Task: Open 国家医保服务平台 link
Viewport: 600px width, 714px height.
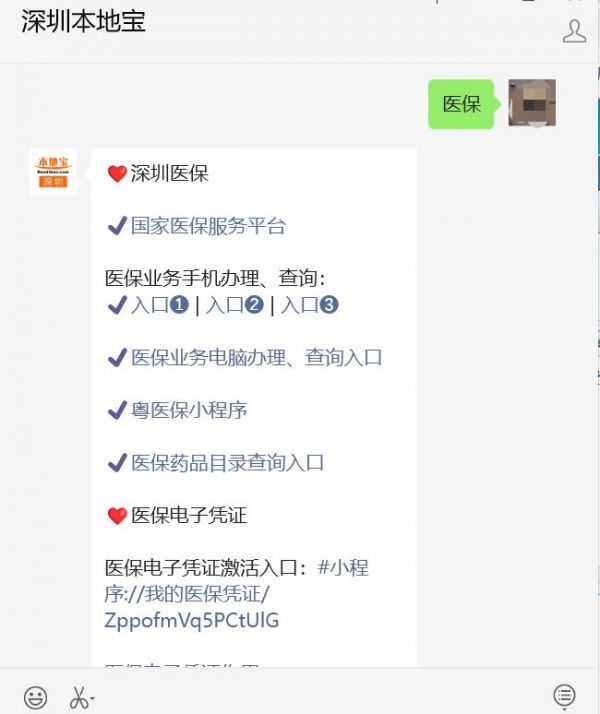Action: [208, 226]
